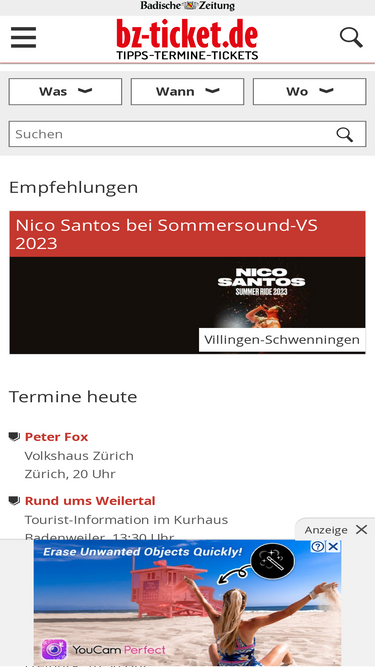
Task: Open the ad info question mark icon
Action: coord(318,547)
